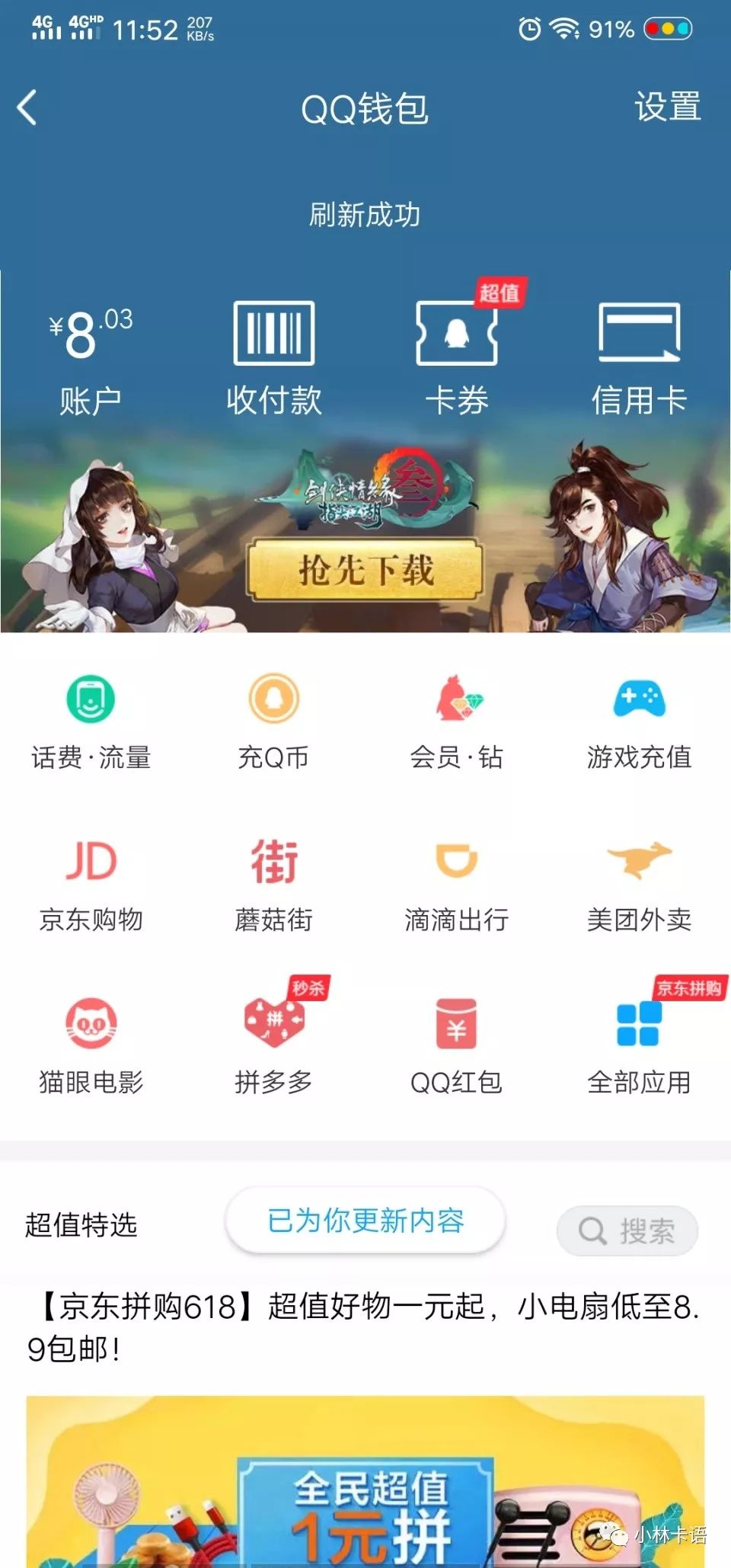Viewport: 731px width, 1568px height.
Task: Go back from QQ钱包
Action: [x=27, y=107]
